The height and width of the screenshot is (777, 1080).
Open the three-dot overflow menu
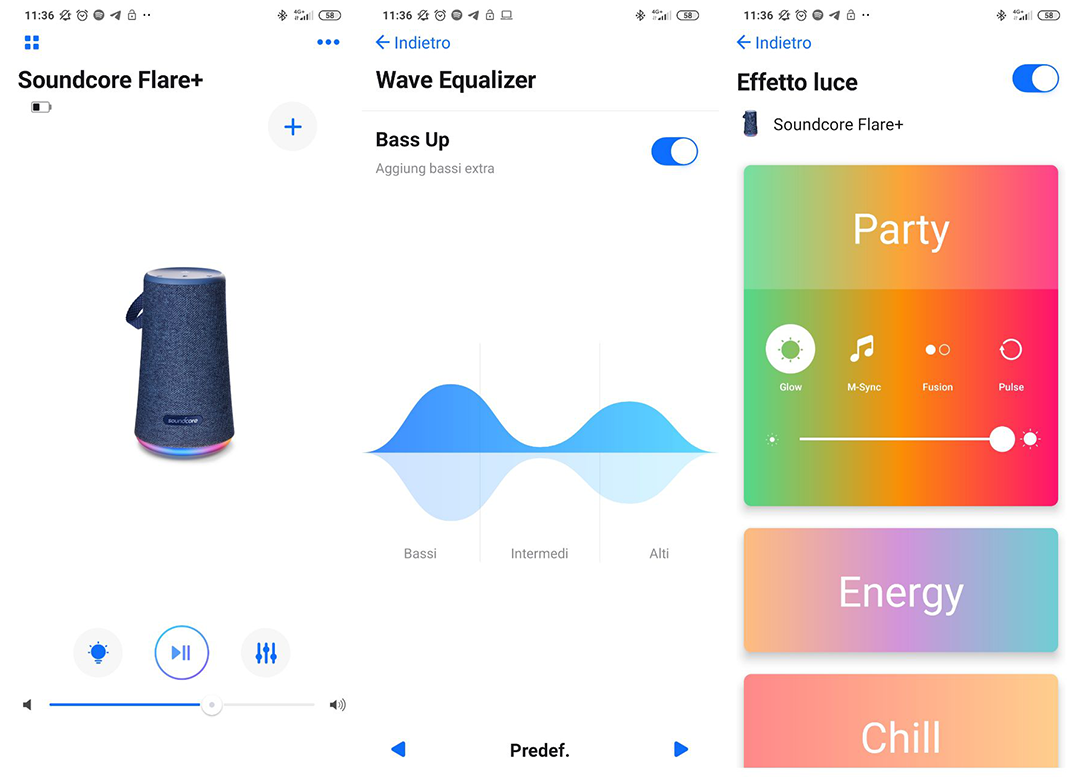pyautogui.click(x=328, y=42)
